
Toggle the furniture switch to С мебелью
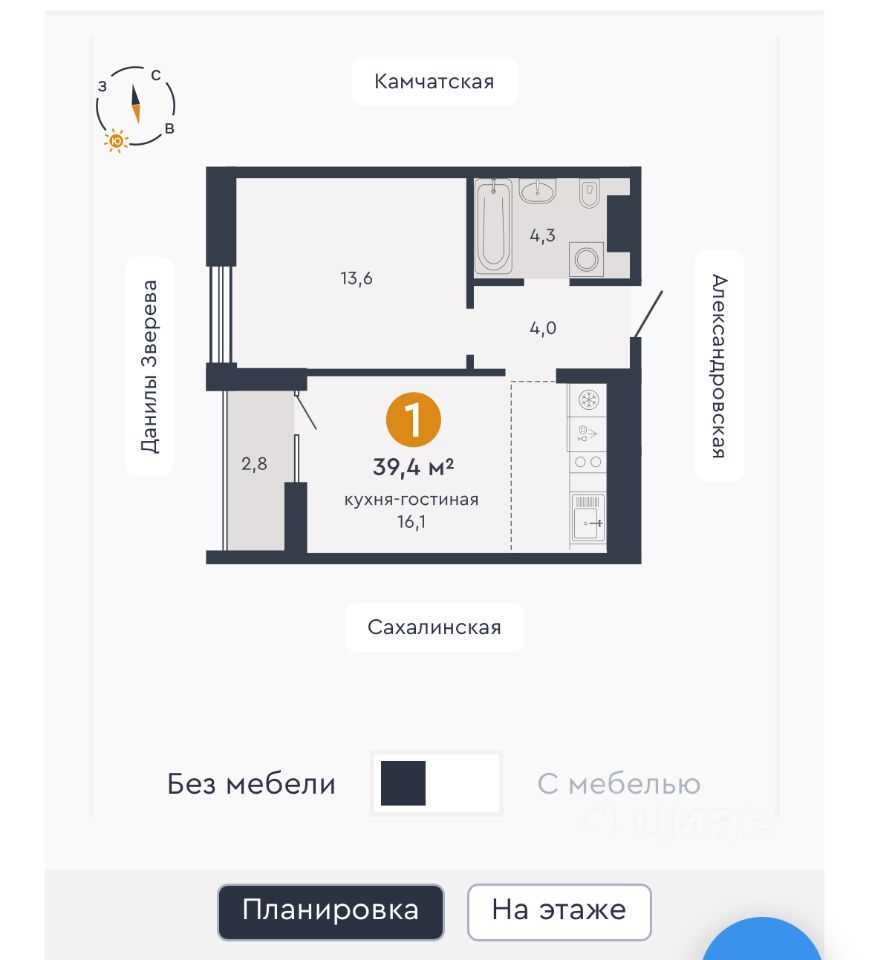pos(437,783)
